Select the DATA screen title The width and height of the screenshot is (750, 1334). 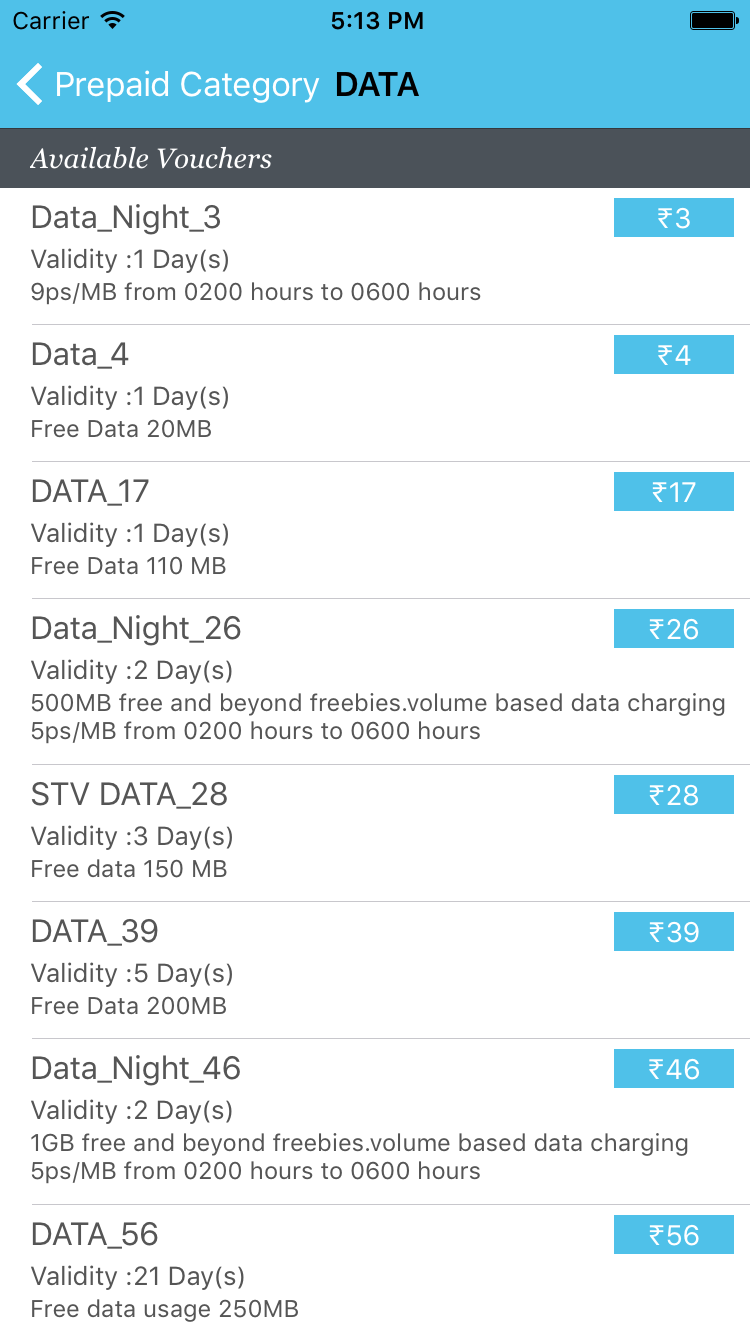point(377,85)
